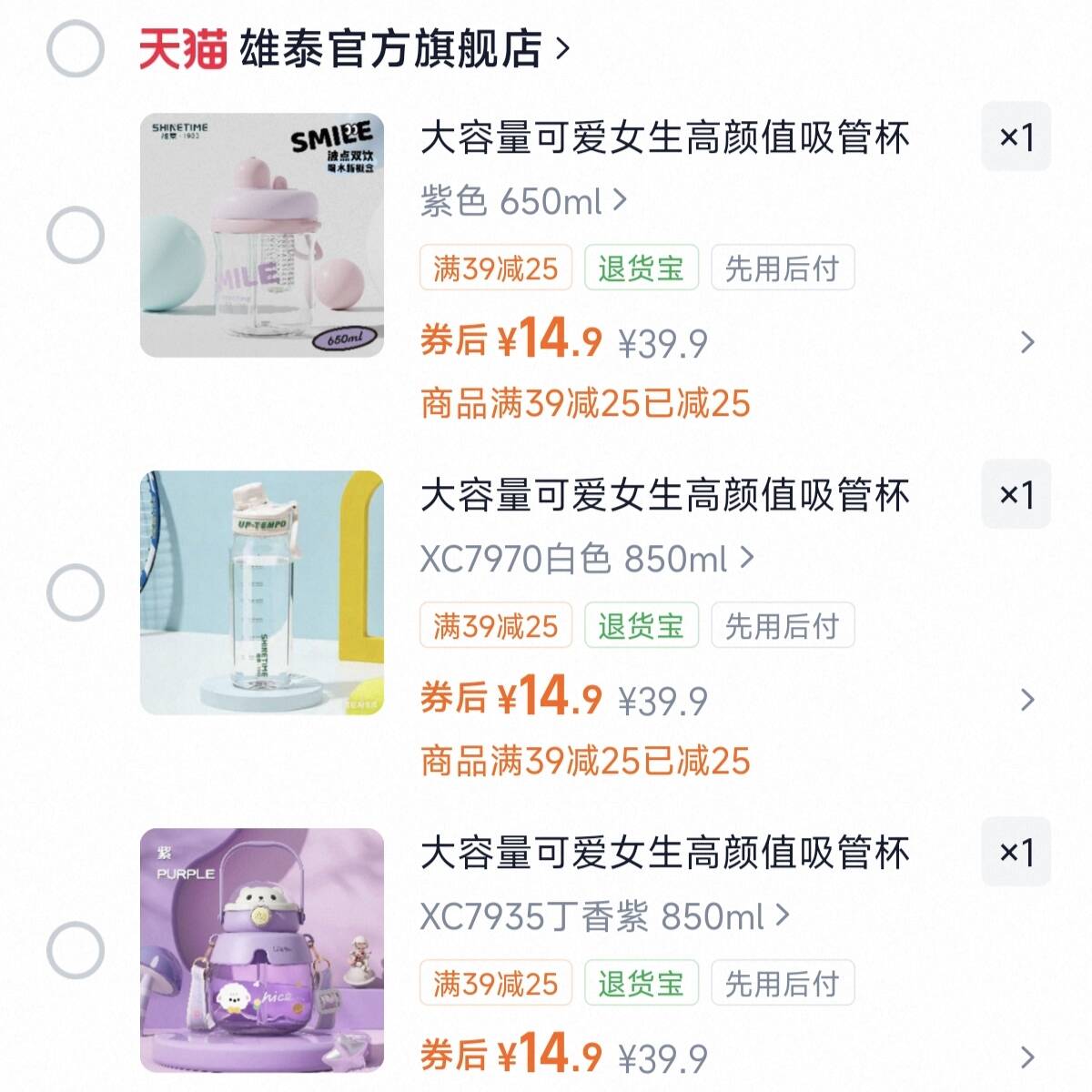Open the white UP-TEMPO 850ml cup image
Image resolution: width=1092 pixels, height=1092 pixels.
(262, 592)
